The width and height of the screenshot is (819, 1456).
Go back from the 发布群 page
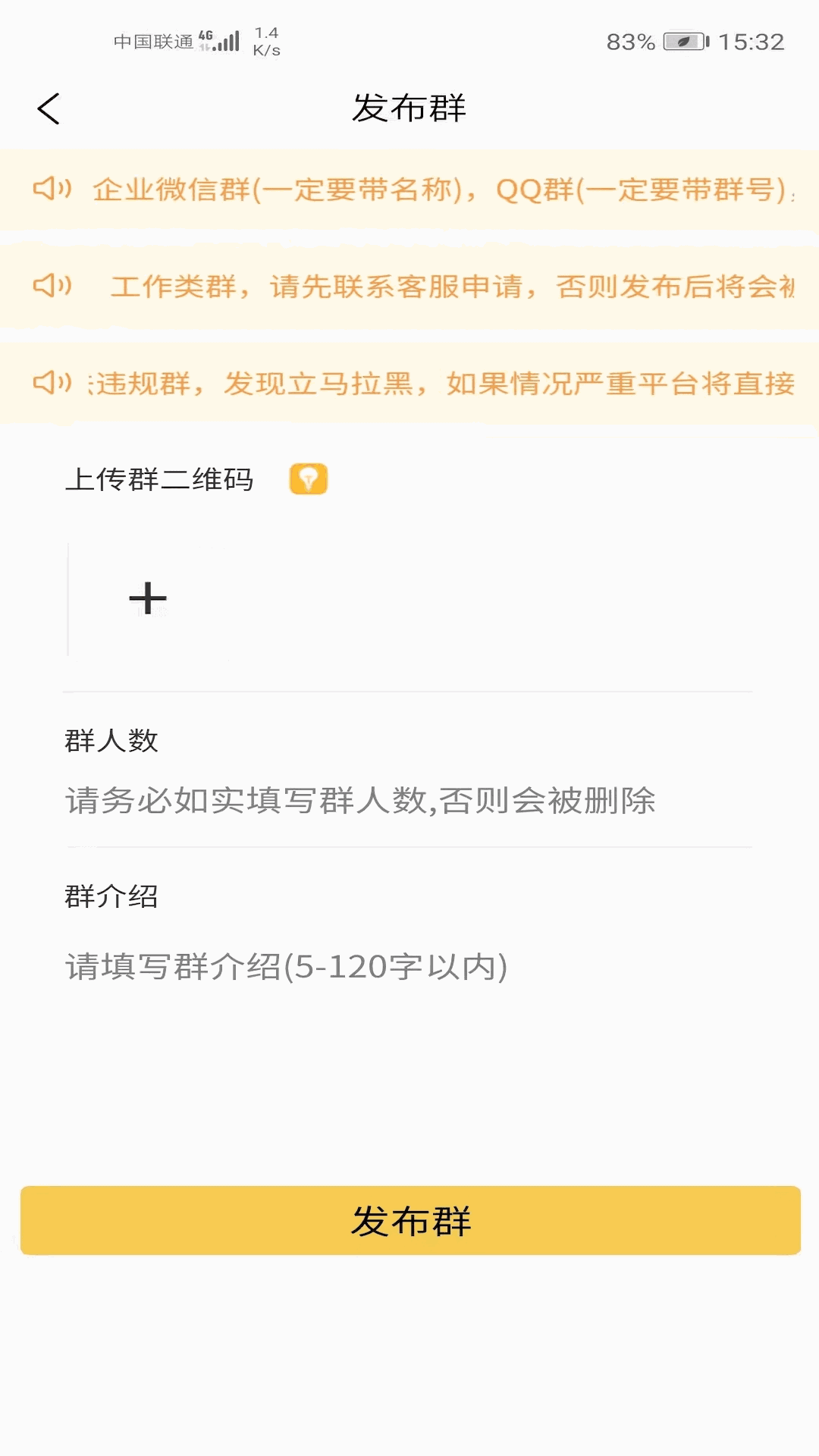point(49,108)
